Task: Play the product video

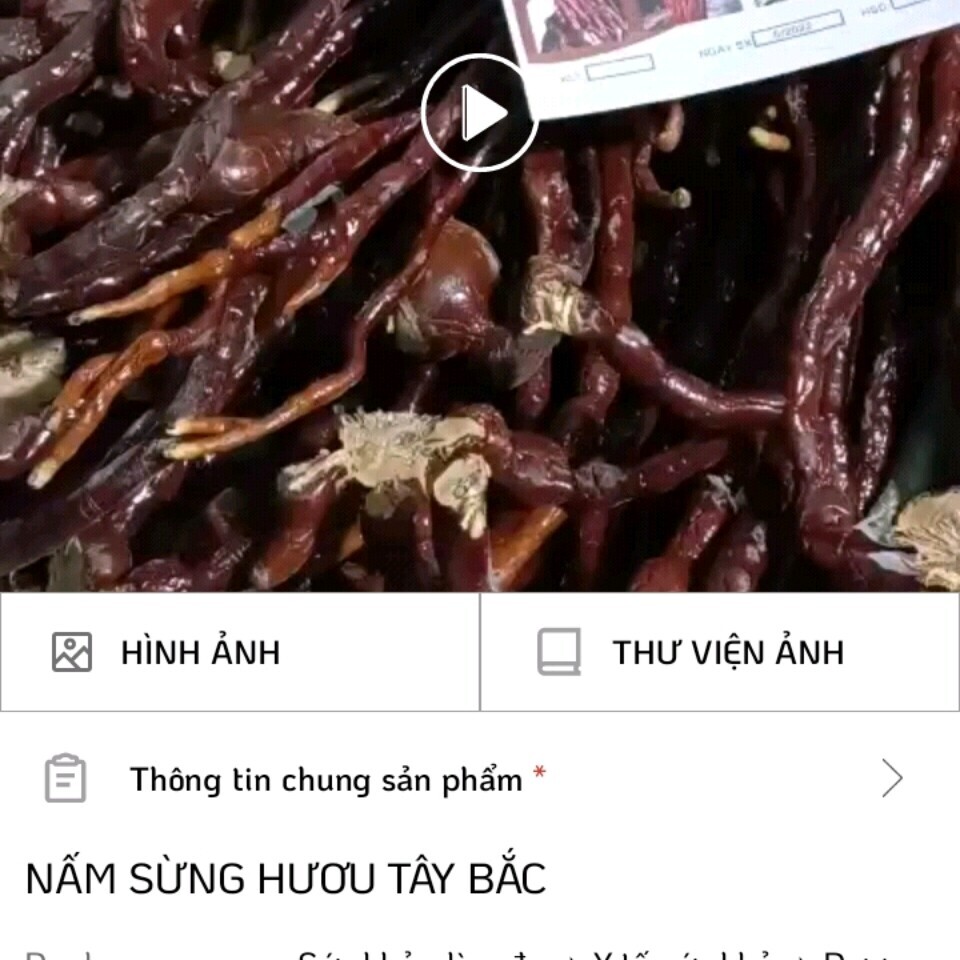Action: (479, 113)
